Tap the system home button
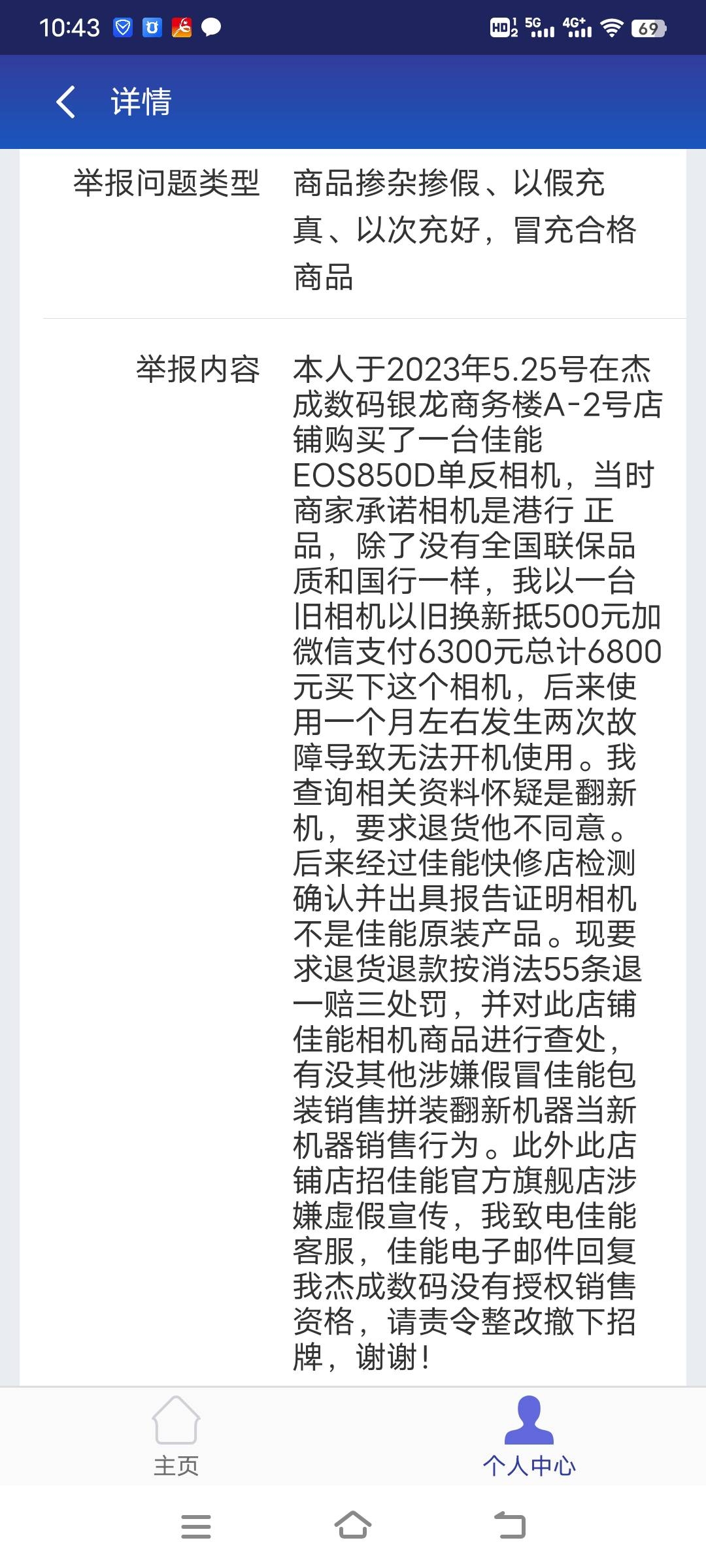Screen dimensions: 706x1568 353,1526
